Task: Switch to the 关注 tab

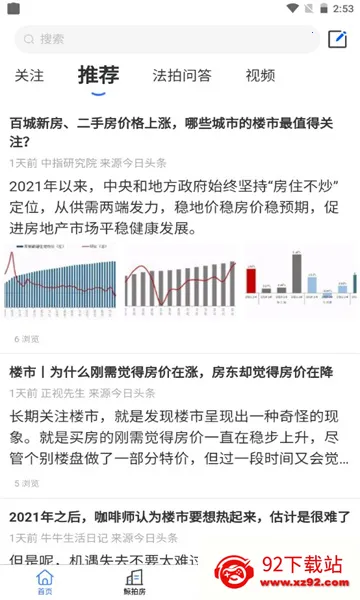Action: coord(29,75)
